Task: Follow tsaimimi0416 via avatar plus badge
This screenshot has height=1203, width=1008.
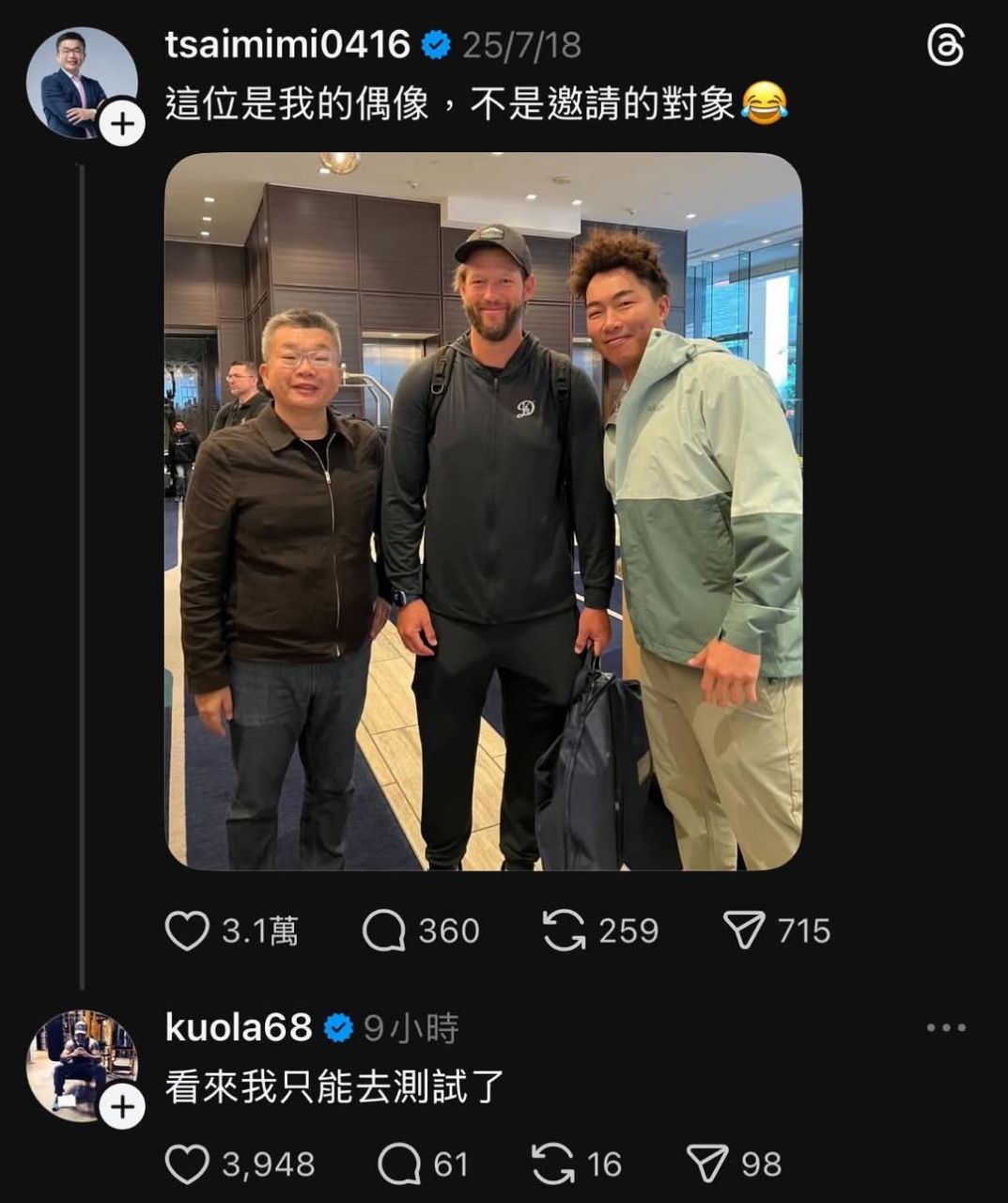Action: point(121,124)
